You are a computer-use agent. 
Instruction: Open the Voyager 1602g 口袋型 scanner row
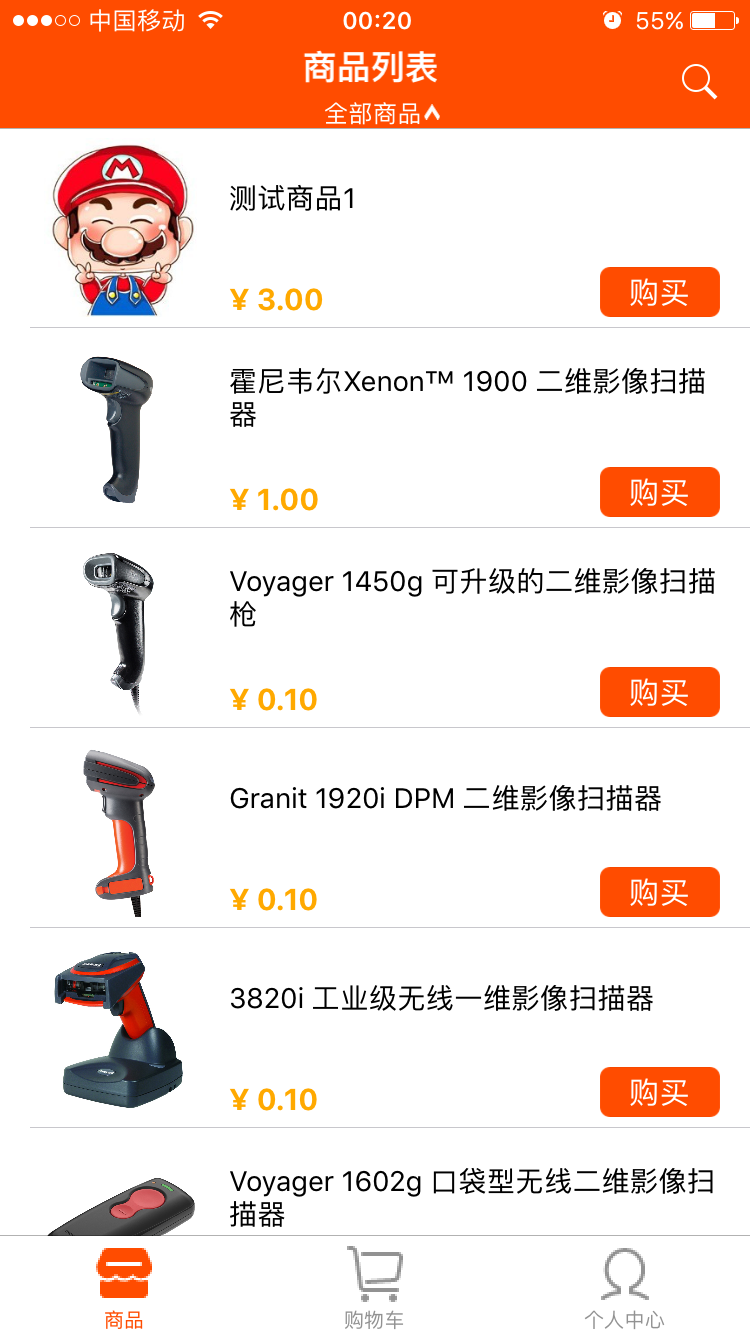pyautogui.click(x=470, y=1196)
